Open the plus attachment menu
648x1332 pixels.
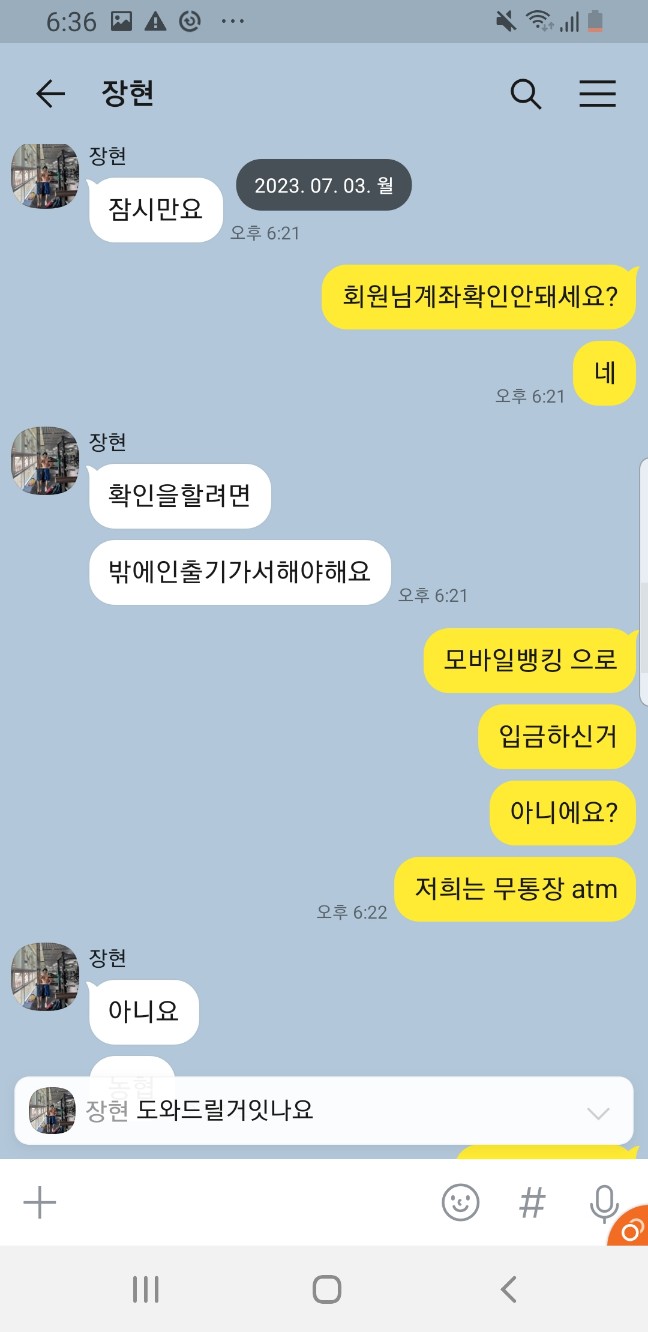click(40, 1202)
